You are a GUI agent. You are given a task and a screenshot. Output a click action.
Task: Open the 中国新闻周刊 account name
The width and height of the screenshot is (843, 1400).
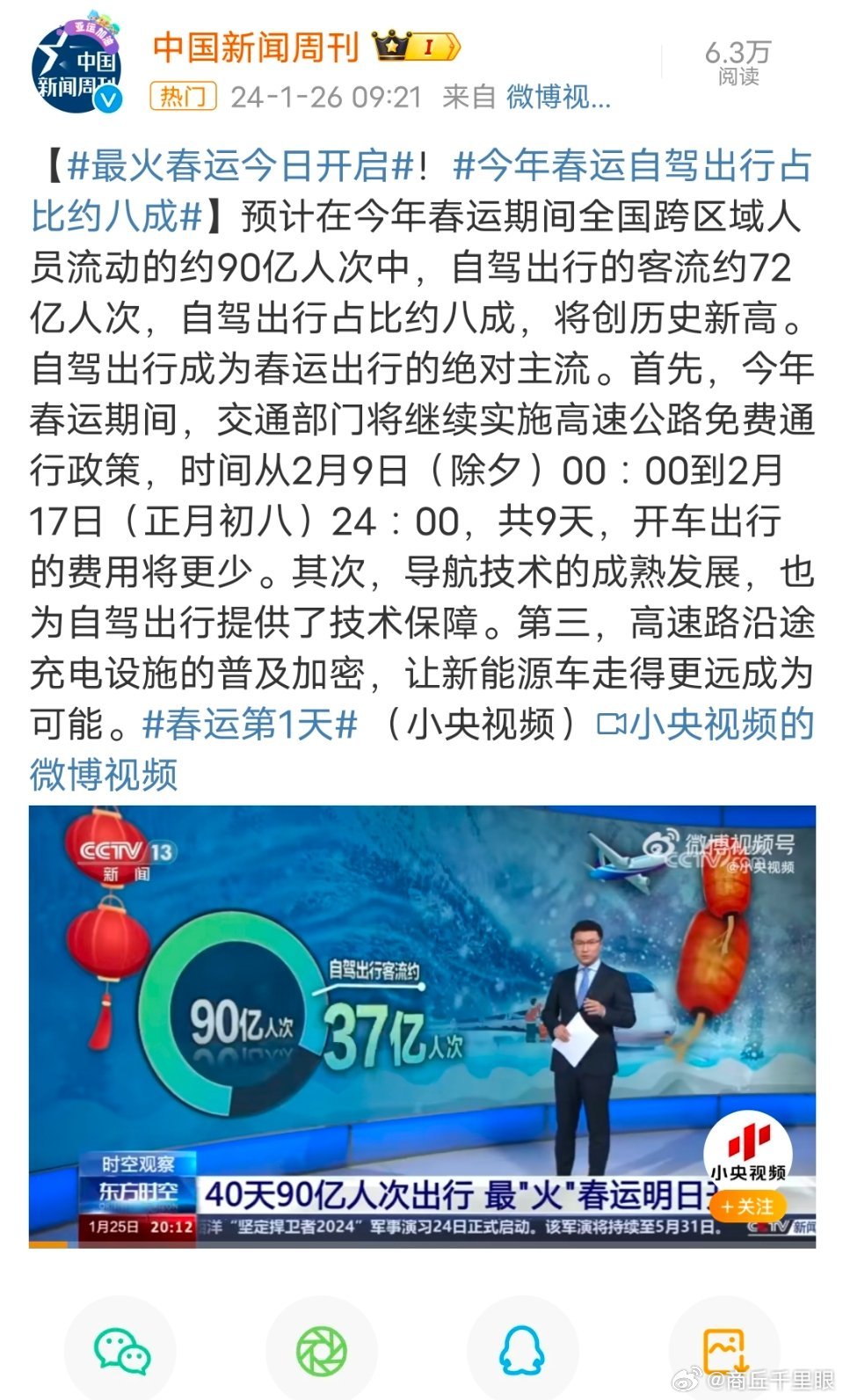point(256,47)
